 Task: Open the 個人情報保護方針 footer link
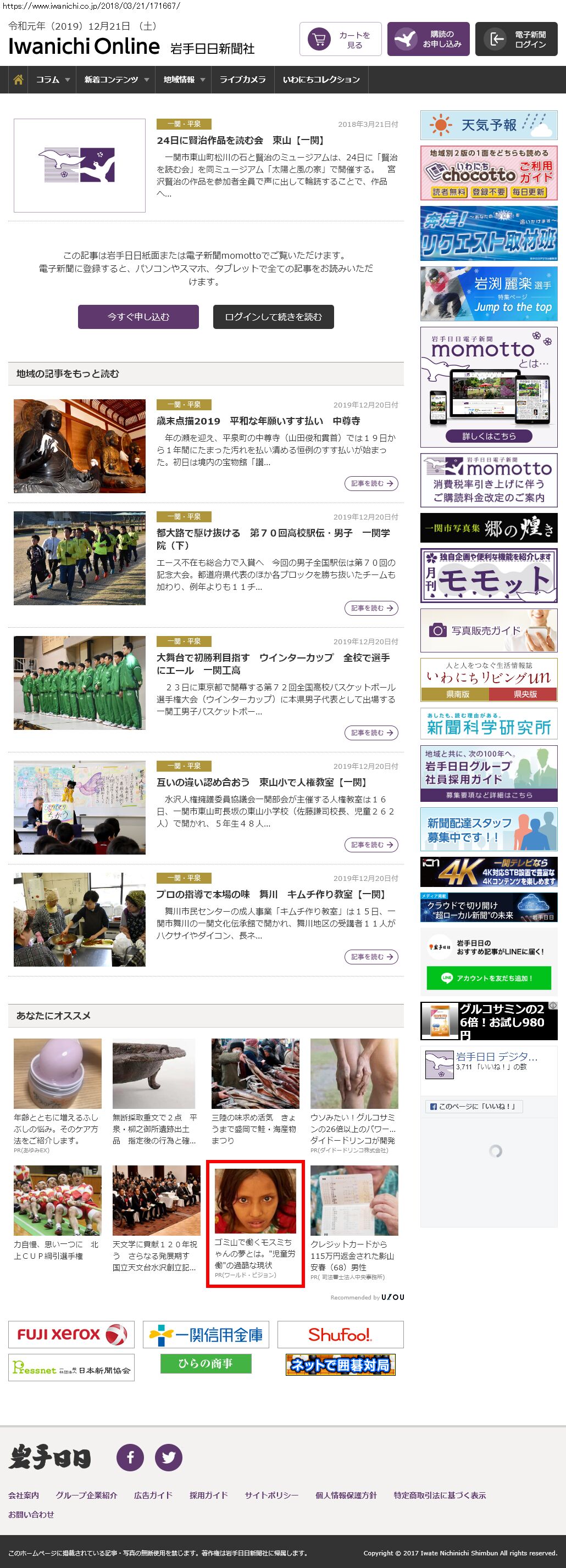click(x=346, y=1496)
